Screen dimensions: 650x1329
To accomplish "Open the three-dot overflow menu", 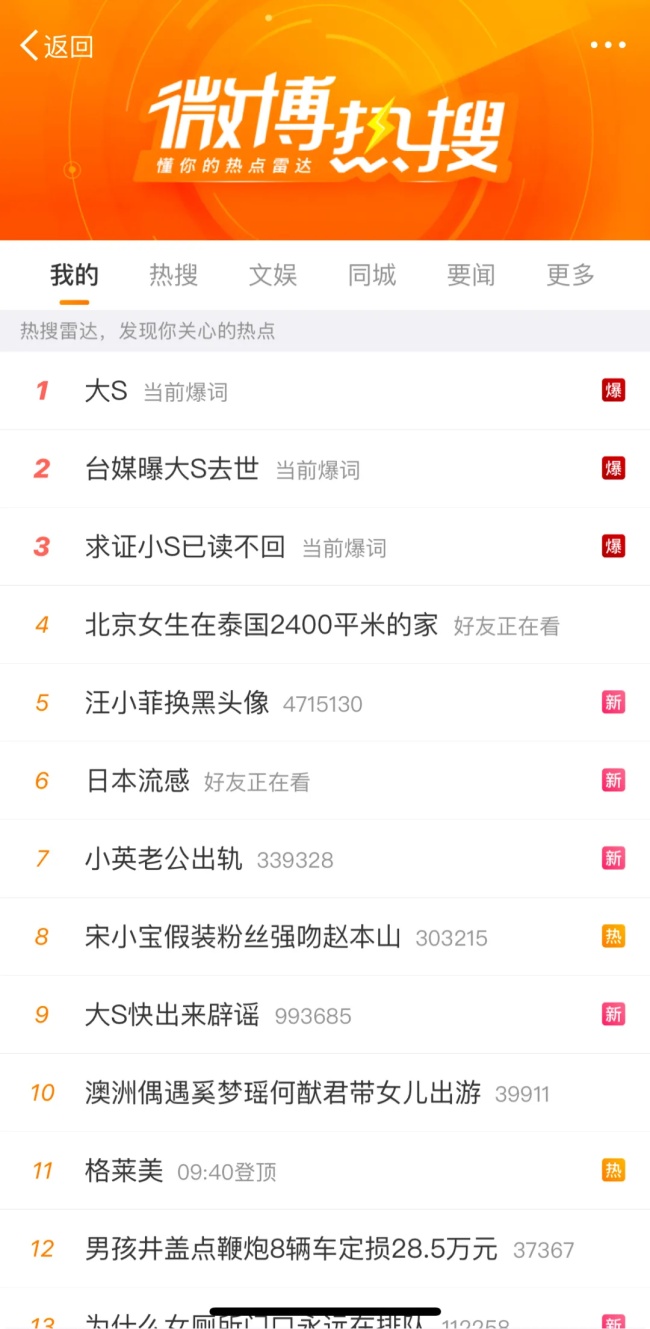I will point(608,45).
